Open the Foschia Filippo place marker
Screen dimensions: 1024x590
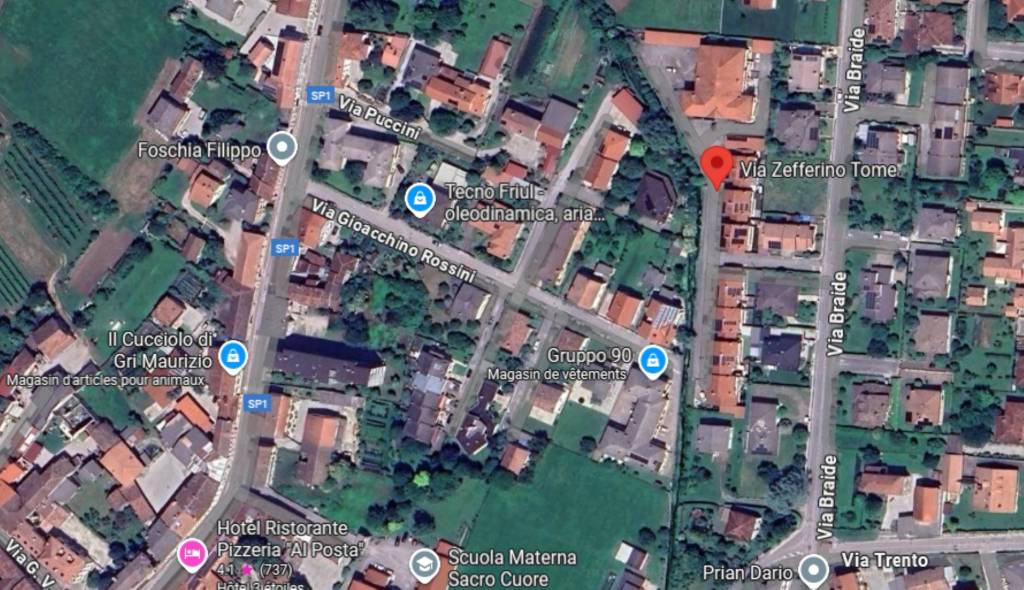coord(284,150)
